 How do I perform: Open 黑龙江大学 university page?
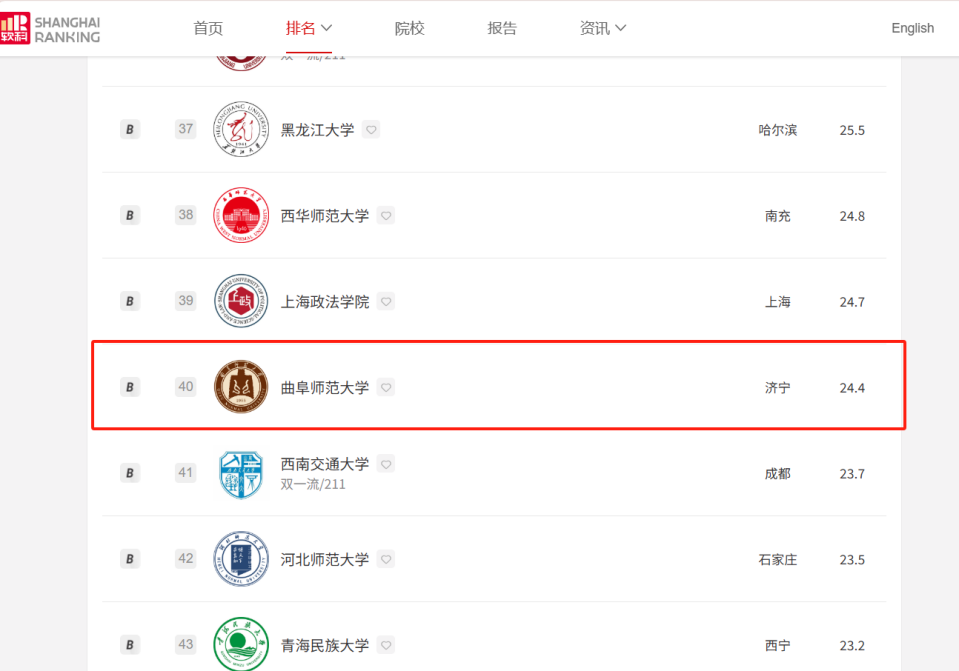click(x=317, y=130)
